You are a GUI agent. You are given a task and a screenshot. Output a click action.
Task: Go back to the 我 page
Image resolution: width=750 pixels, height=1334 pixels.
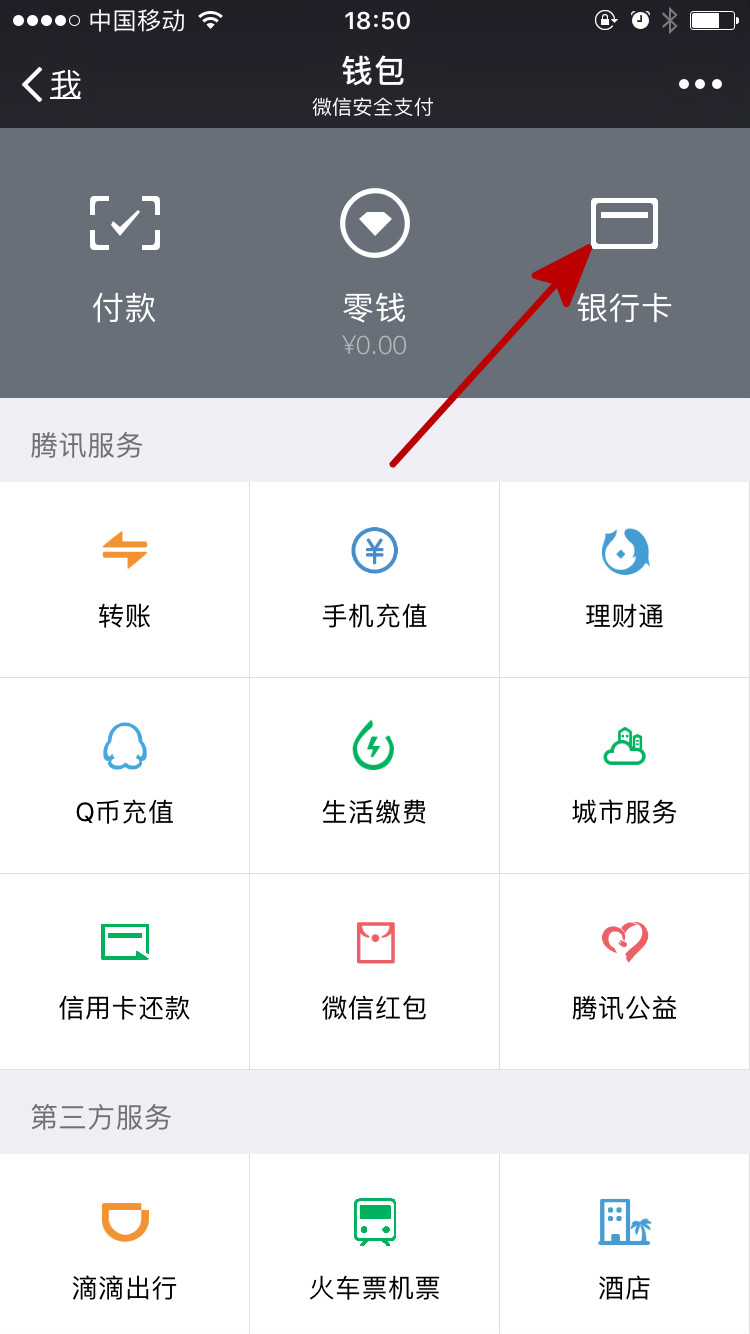[52, 85]
